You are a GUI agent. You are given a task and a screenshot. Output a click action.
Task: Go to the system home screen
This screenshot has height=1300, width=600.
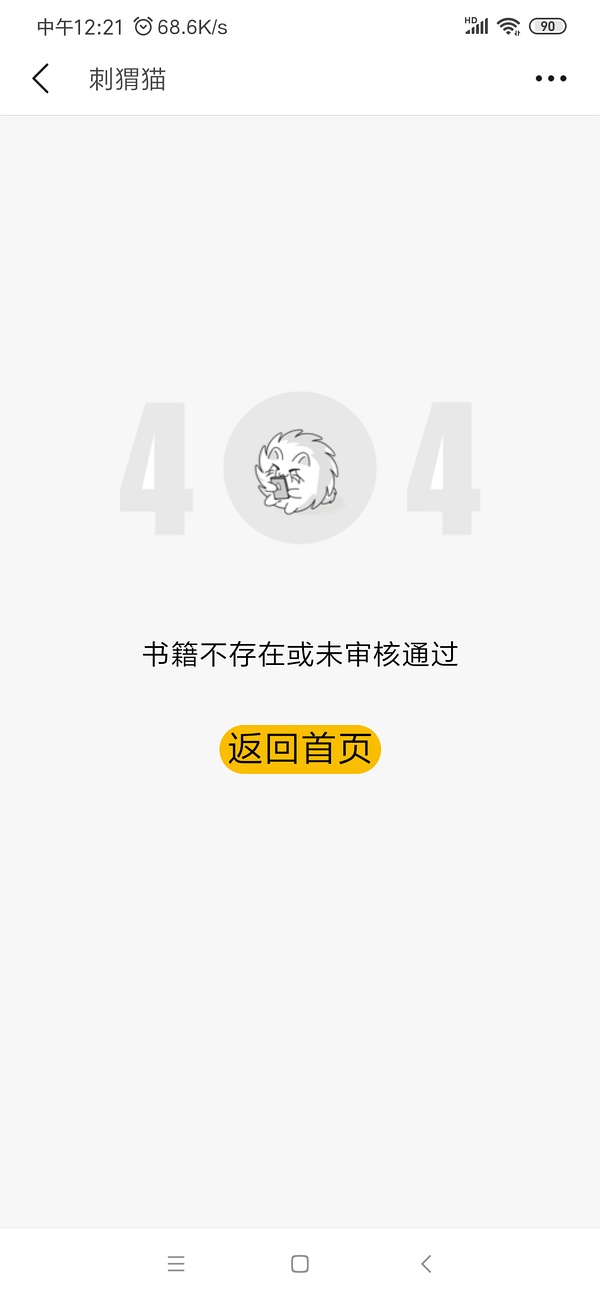pyautogui.click(x=300, y=1264)
